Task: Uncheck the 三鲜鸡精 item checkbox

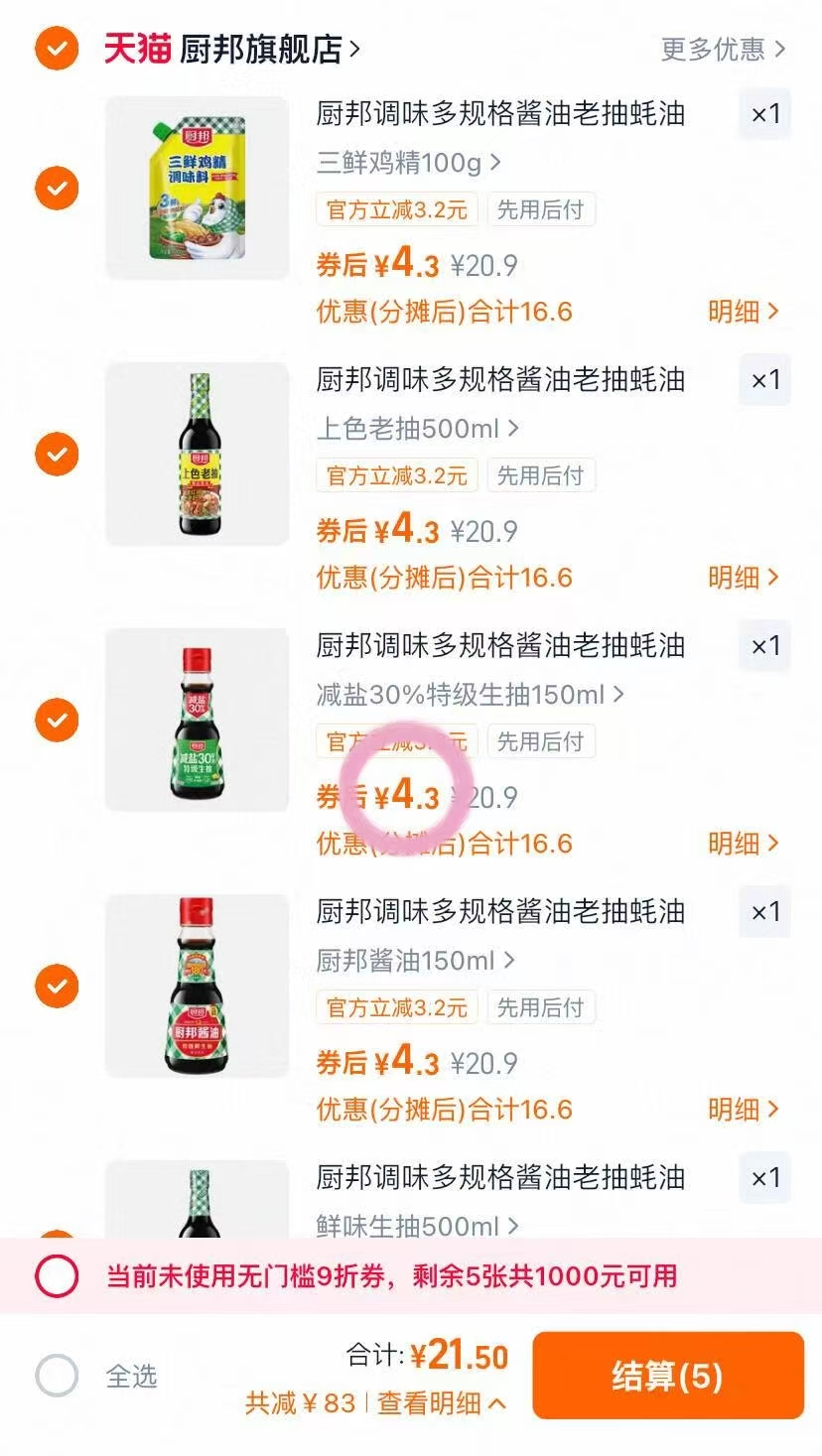Action: [x=57, y=189]
